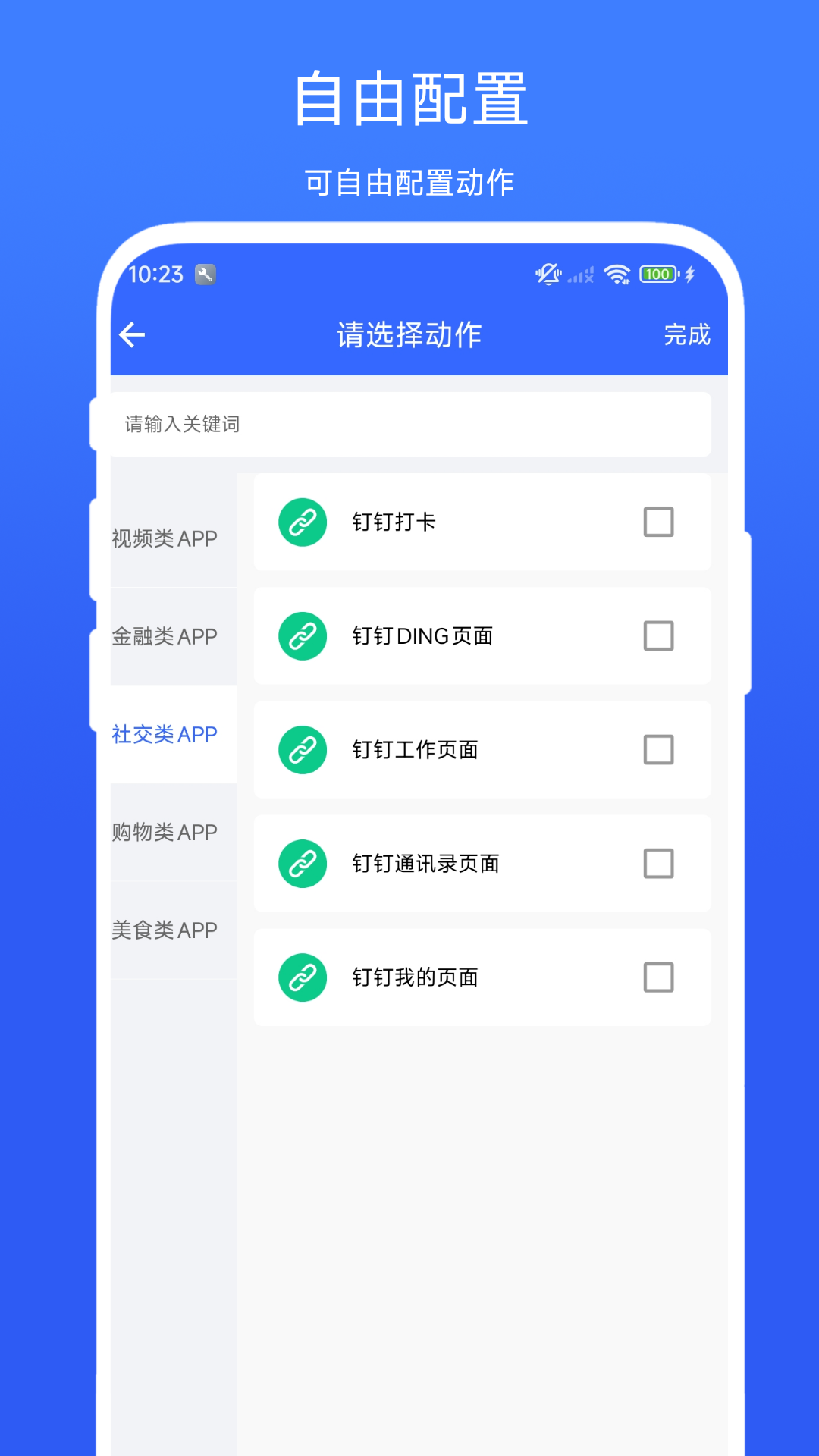The image size is (819, 1456).
Task: Select the link icon for 钉钉工作页面
Action: coord(302,749)
